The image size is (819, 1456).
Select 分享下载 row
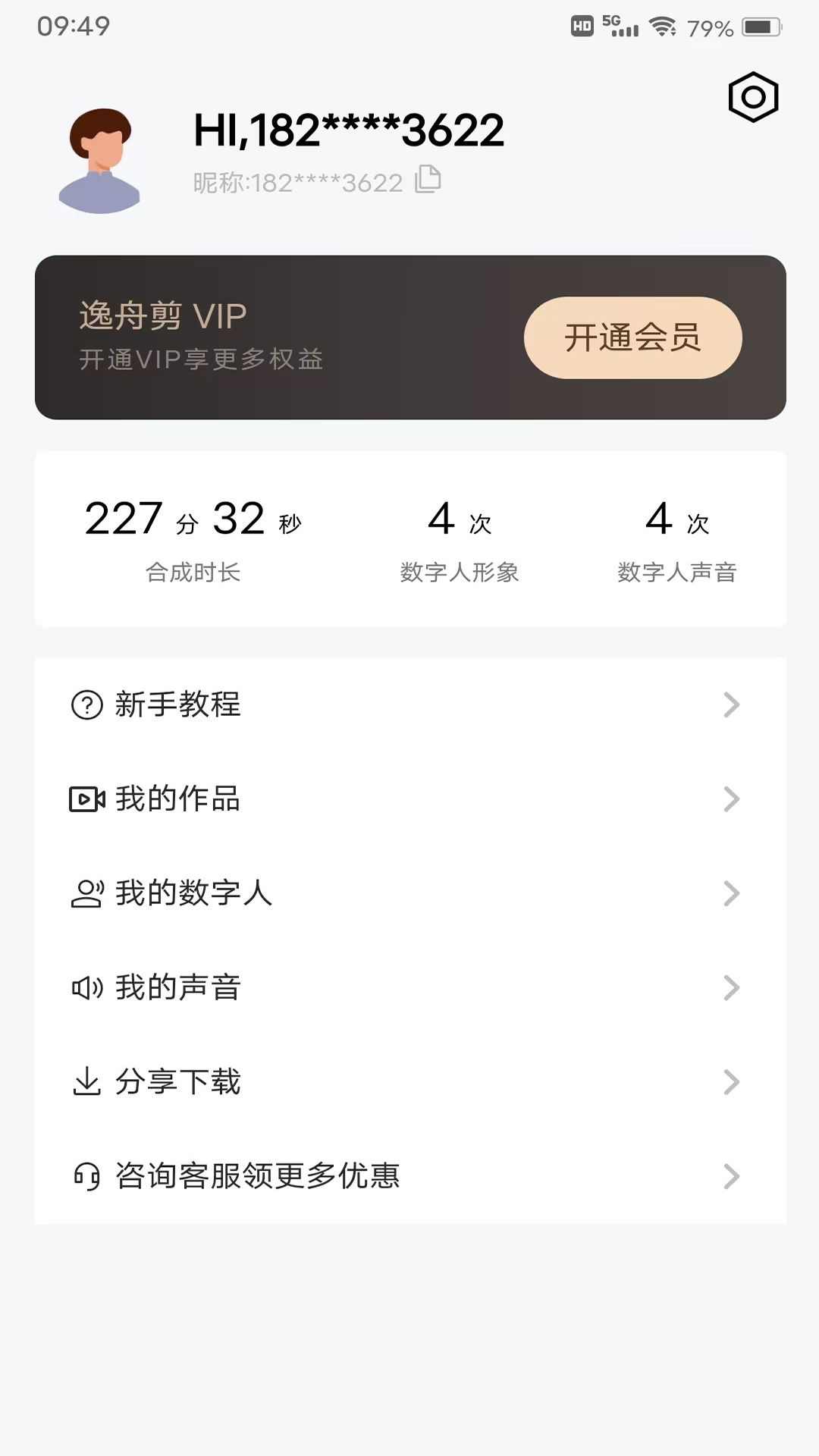(409, 1082)
